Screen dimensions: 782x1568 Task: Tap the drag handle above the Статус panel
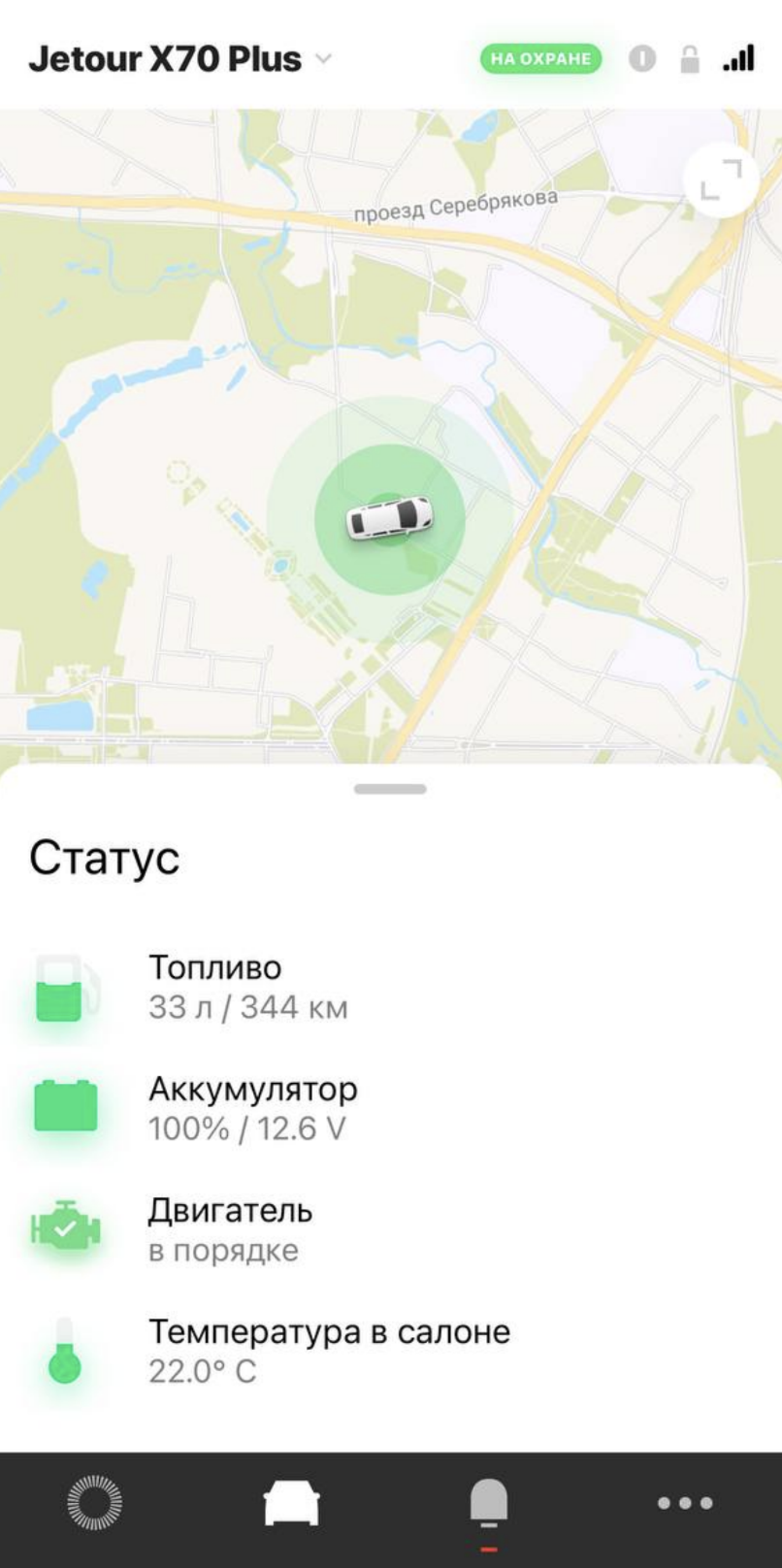click(390, 789)
